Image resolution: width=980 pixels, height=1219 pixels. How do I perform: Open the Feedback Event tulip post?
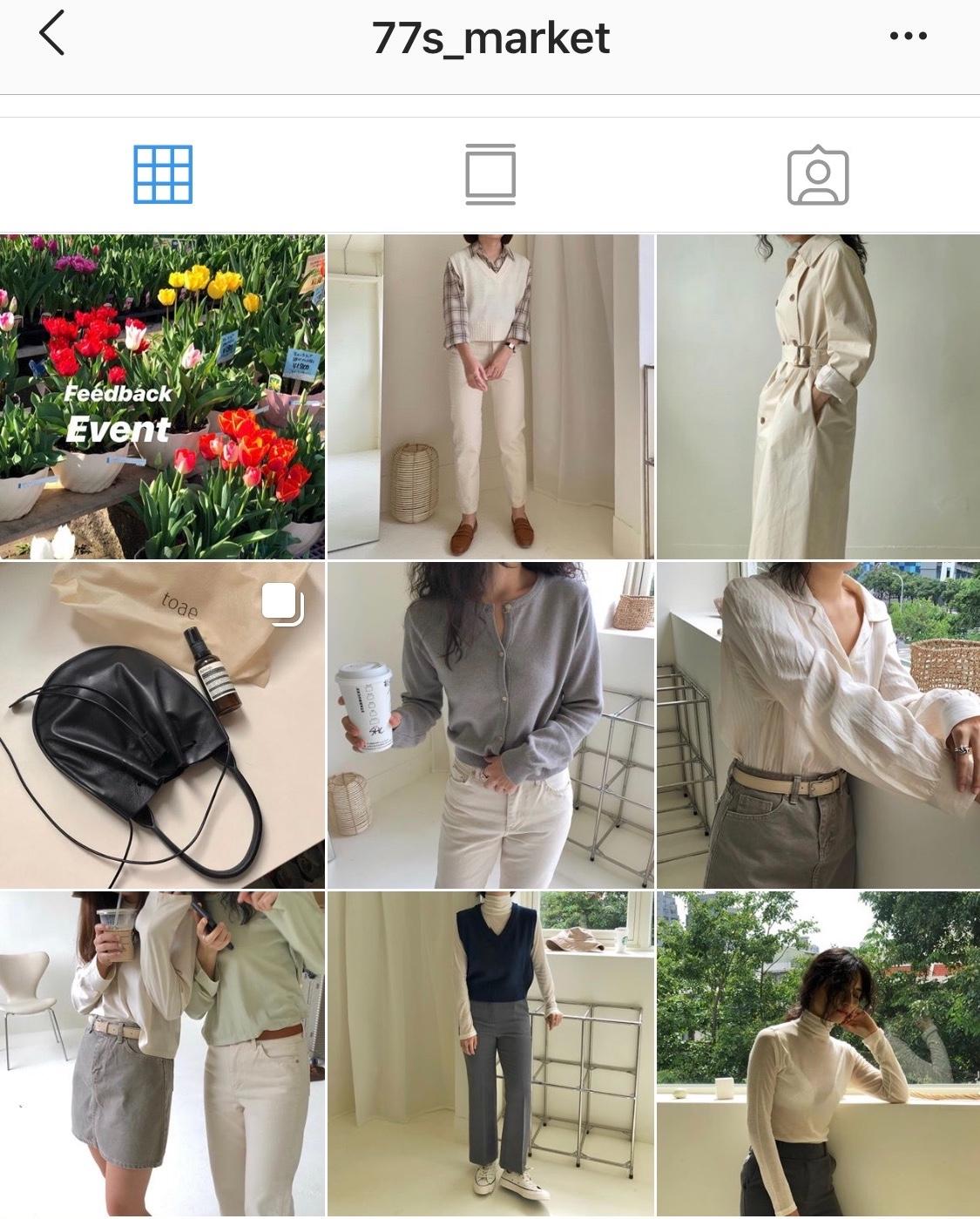coord(162,396)
